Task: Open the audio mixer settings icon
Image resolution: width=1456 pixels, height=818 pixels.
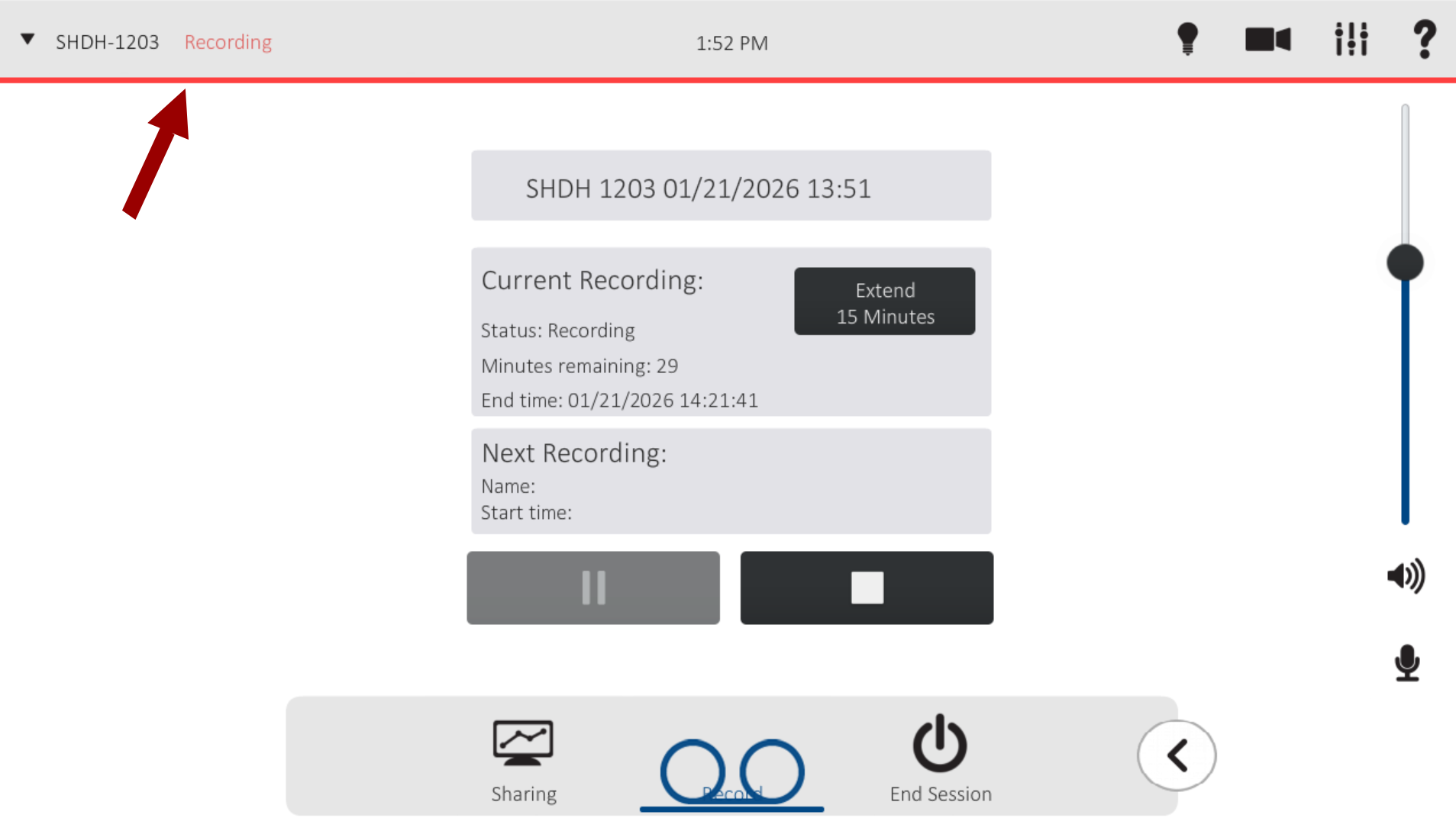Action: pos(1351,40)
